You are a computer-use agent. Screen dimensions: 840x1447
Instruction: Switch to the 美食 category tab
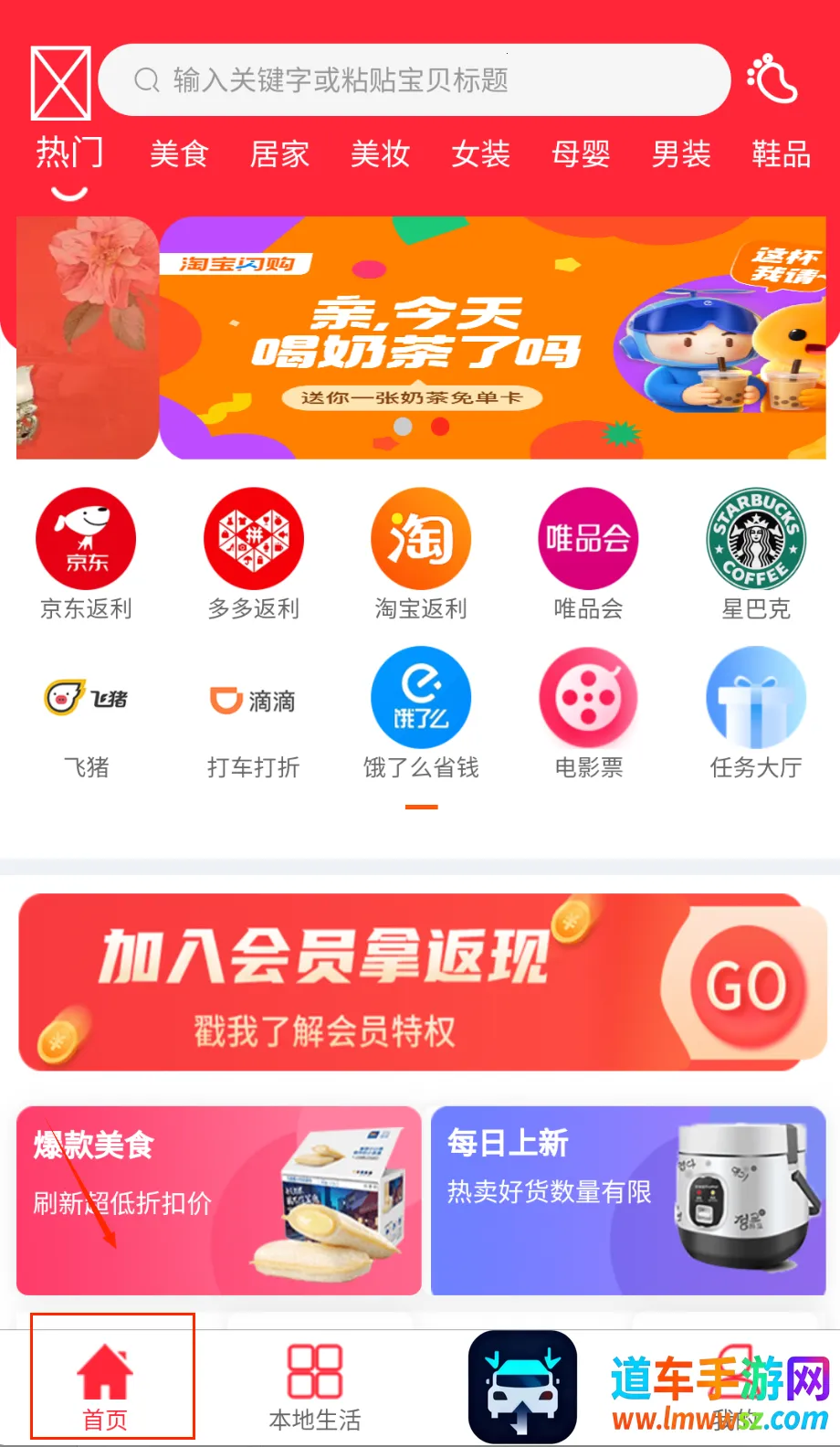(x=179, y=153)
